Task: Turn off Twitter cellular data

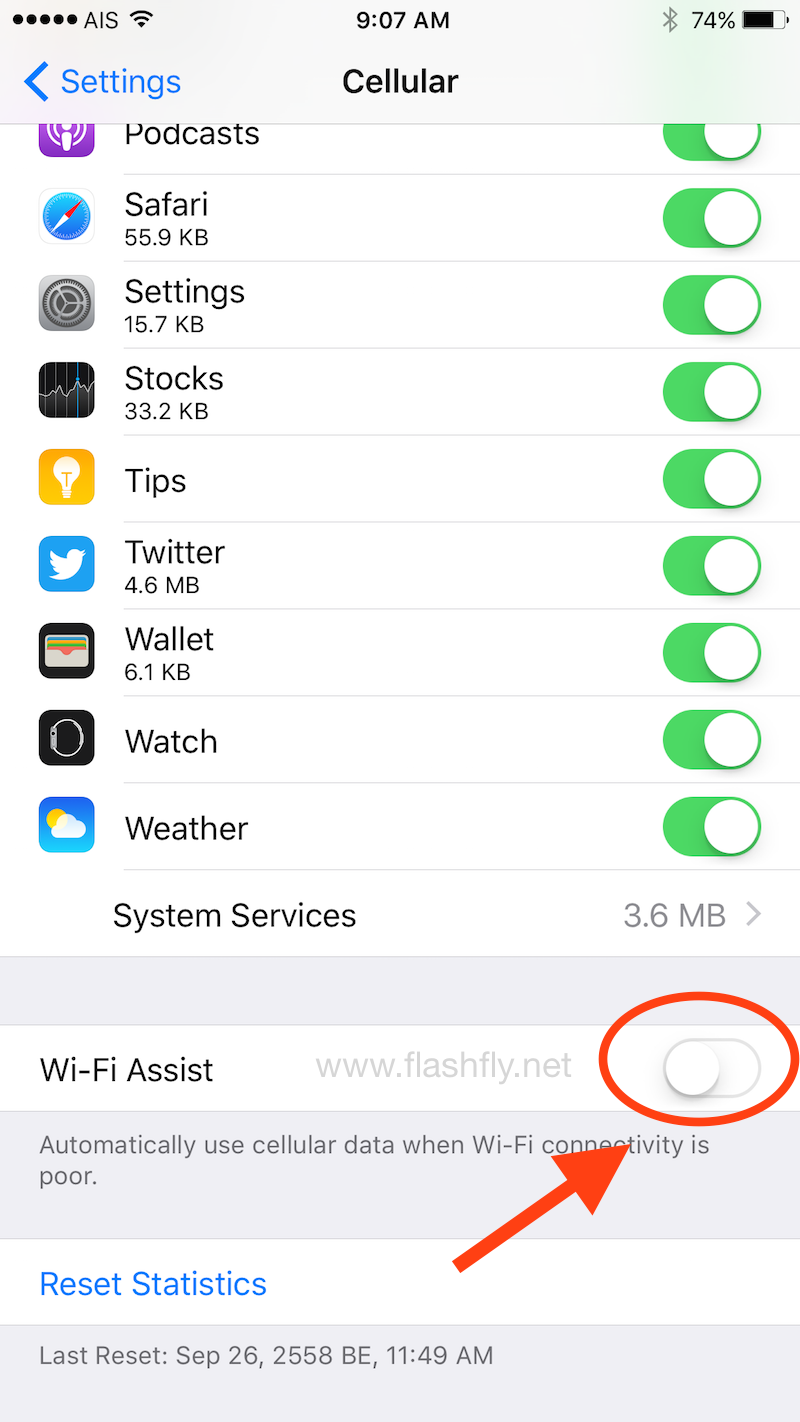Action: [x=712, y=566]
